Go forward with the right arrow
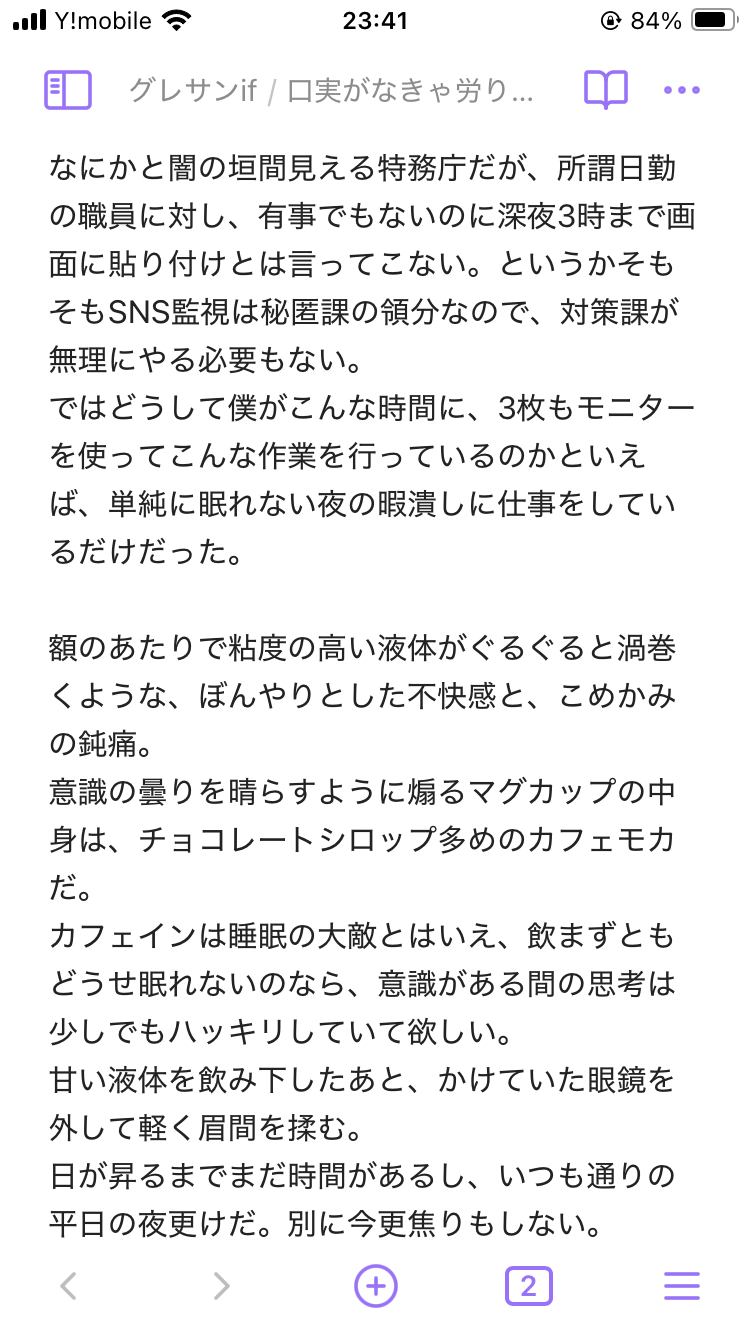This screenshot has height=1334, width=750. tap(222, 1286)
